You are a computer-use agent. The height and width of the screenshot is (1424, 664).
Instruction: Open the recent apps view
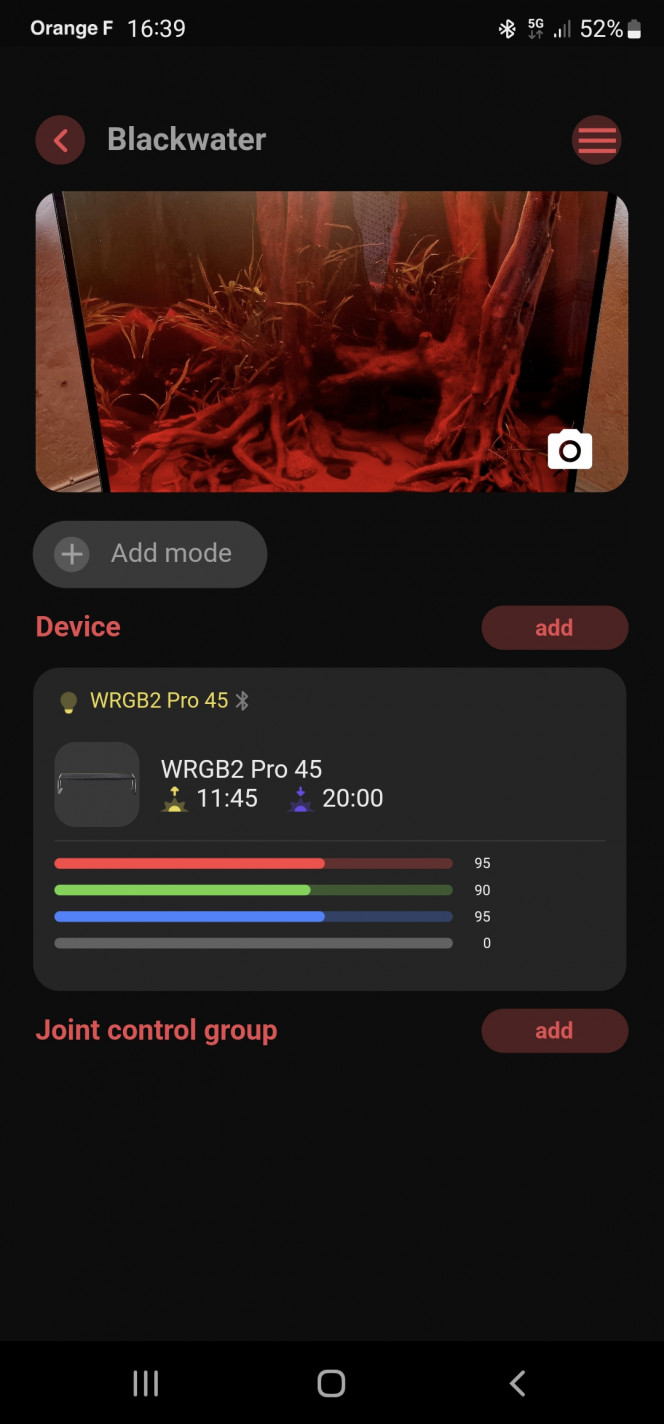[146, 1383]
